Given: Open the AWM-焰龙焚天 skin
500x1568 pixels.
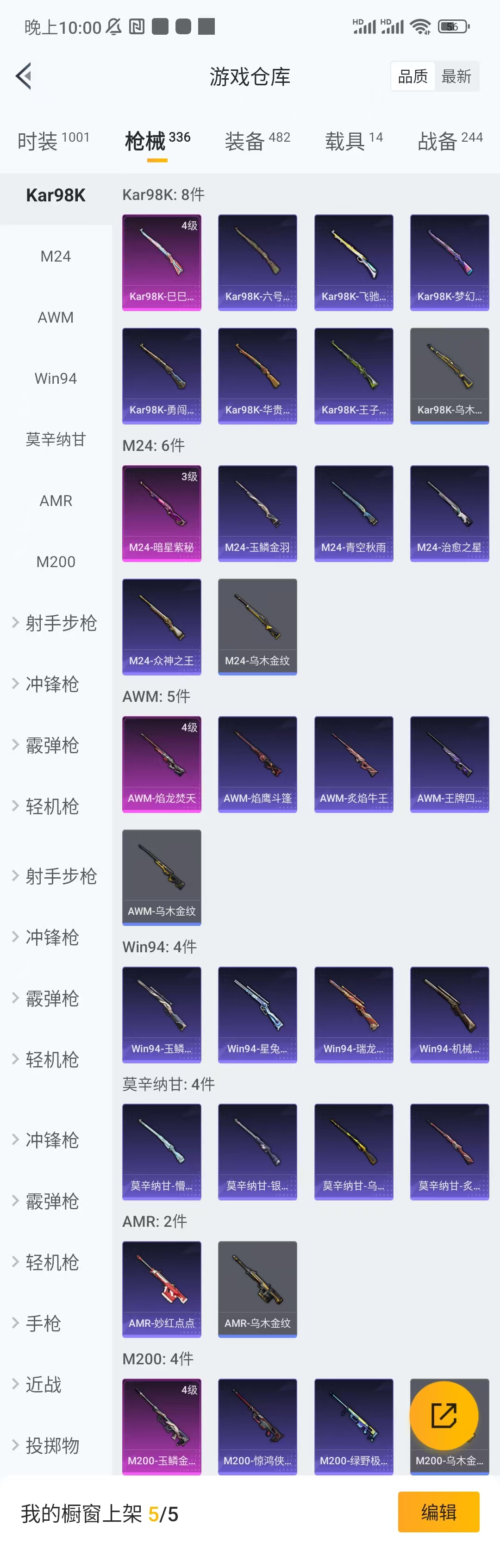Looking at the screenshot, I should pyautogui.click(x=162, y=763).
